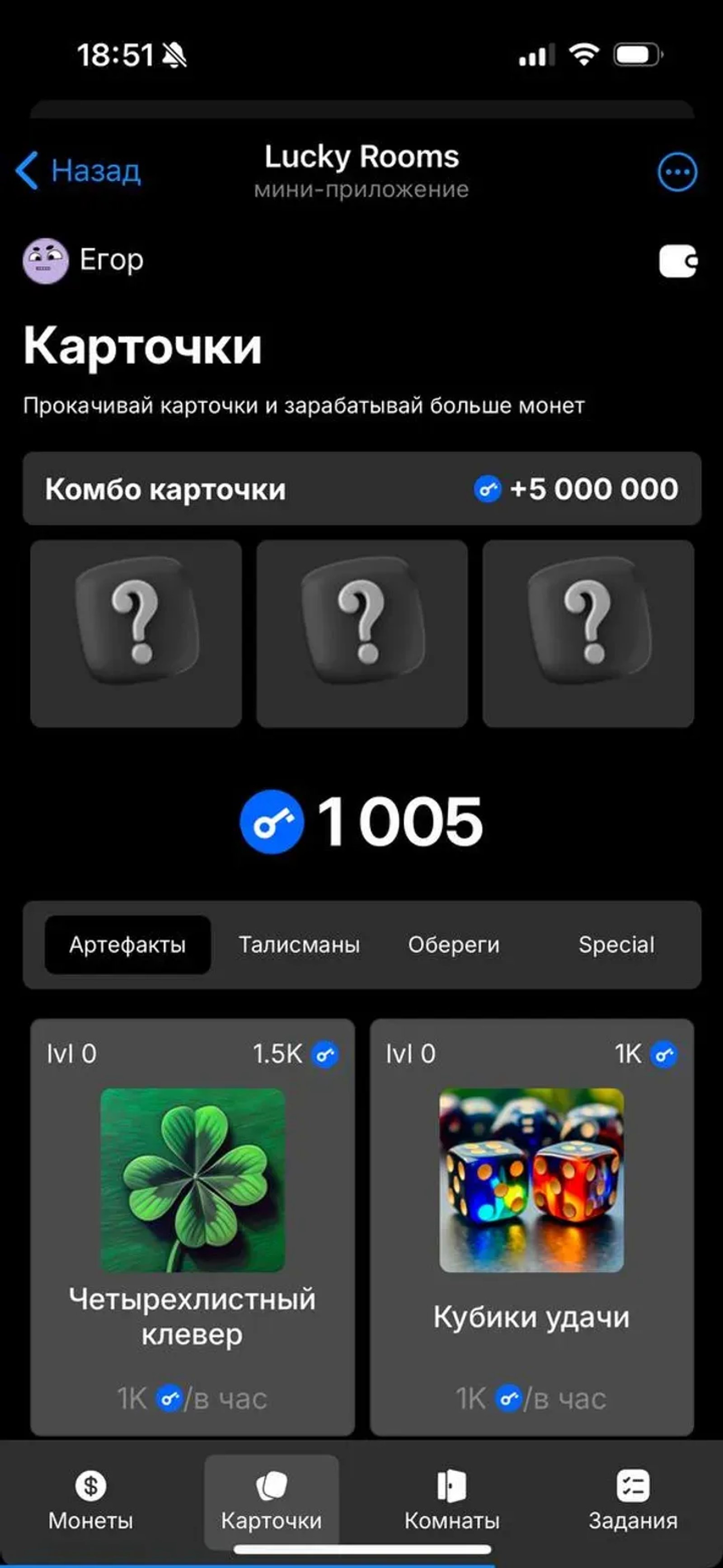Open the Lucky Rooms title header

click(x=362, y=157)
